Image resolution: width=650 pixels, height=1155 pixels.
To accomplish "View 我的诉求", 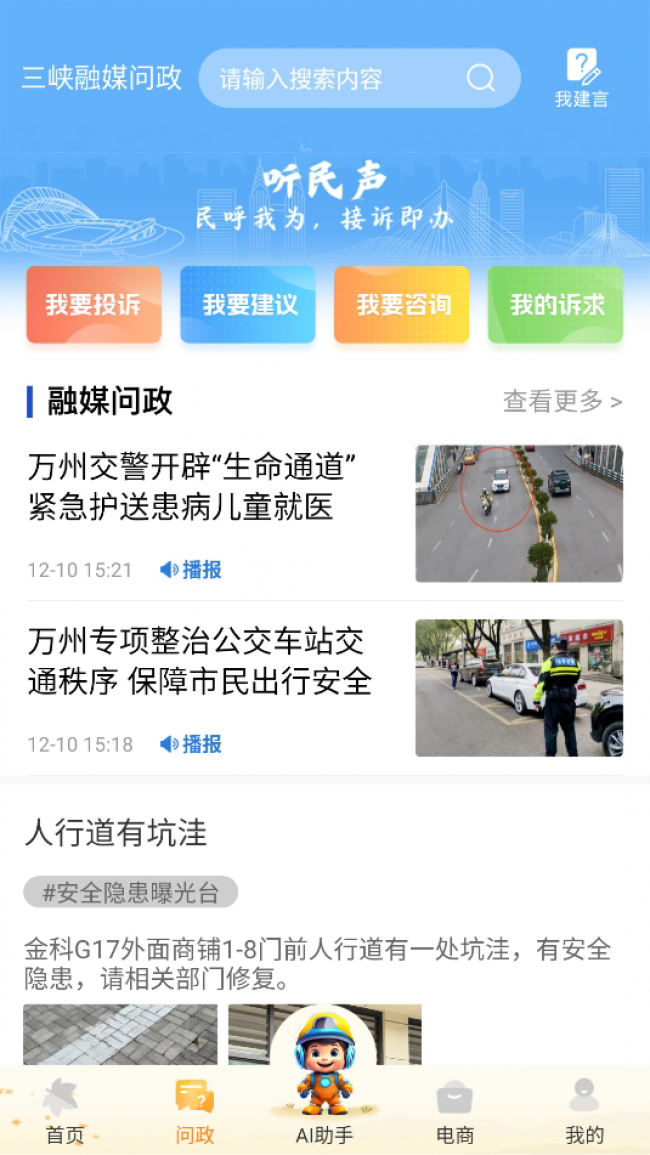I will [556, 305].
